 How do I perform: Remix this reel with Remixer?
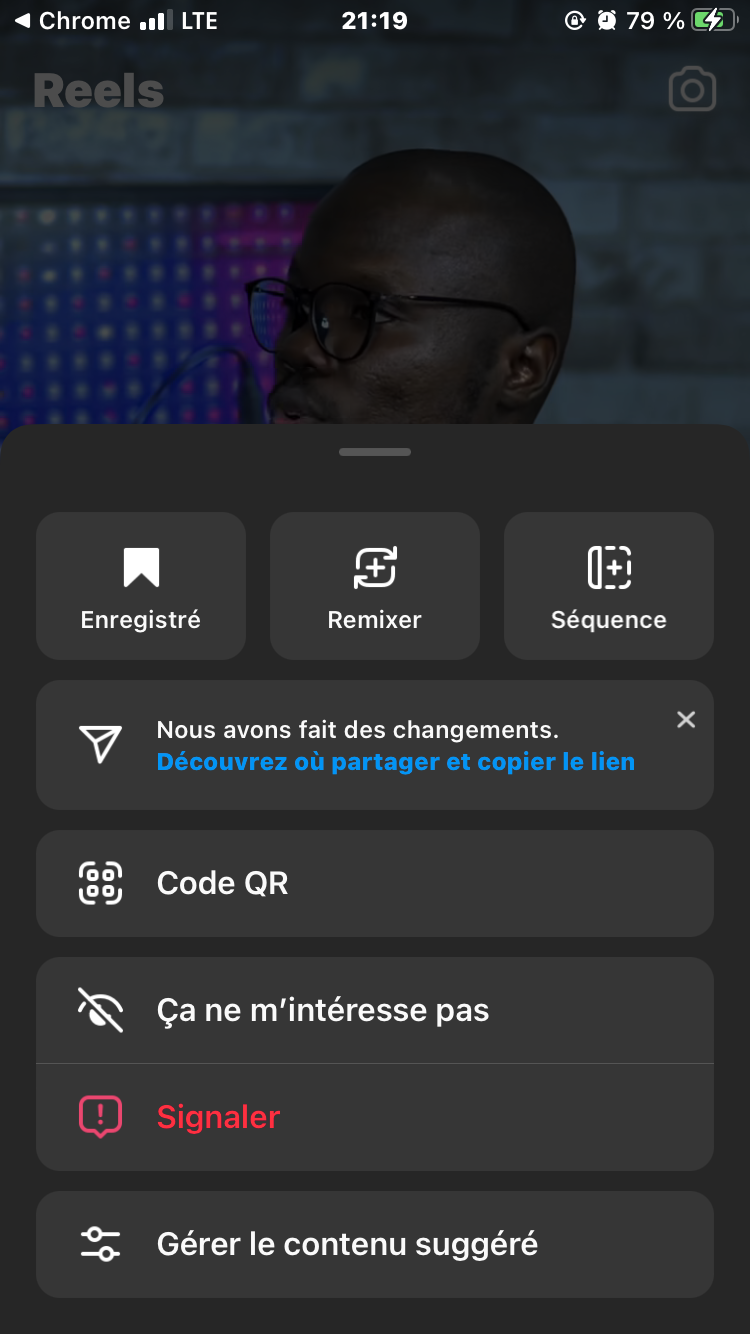(x=375, y=586)
